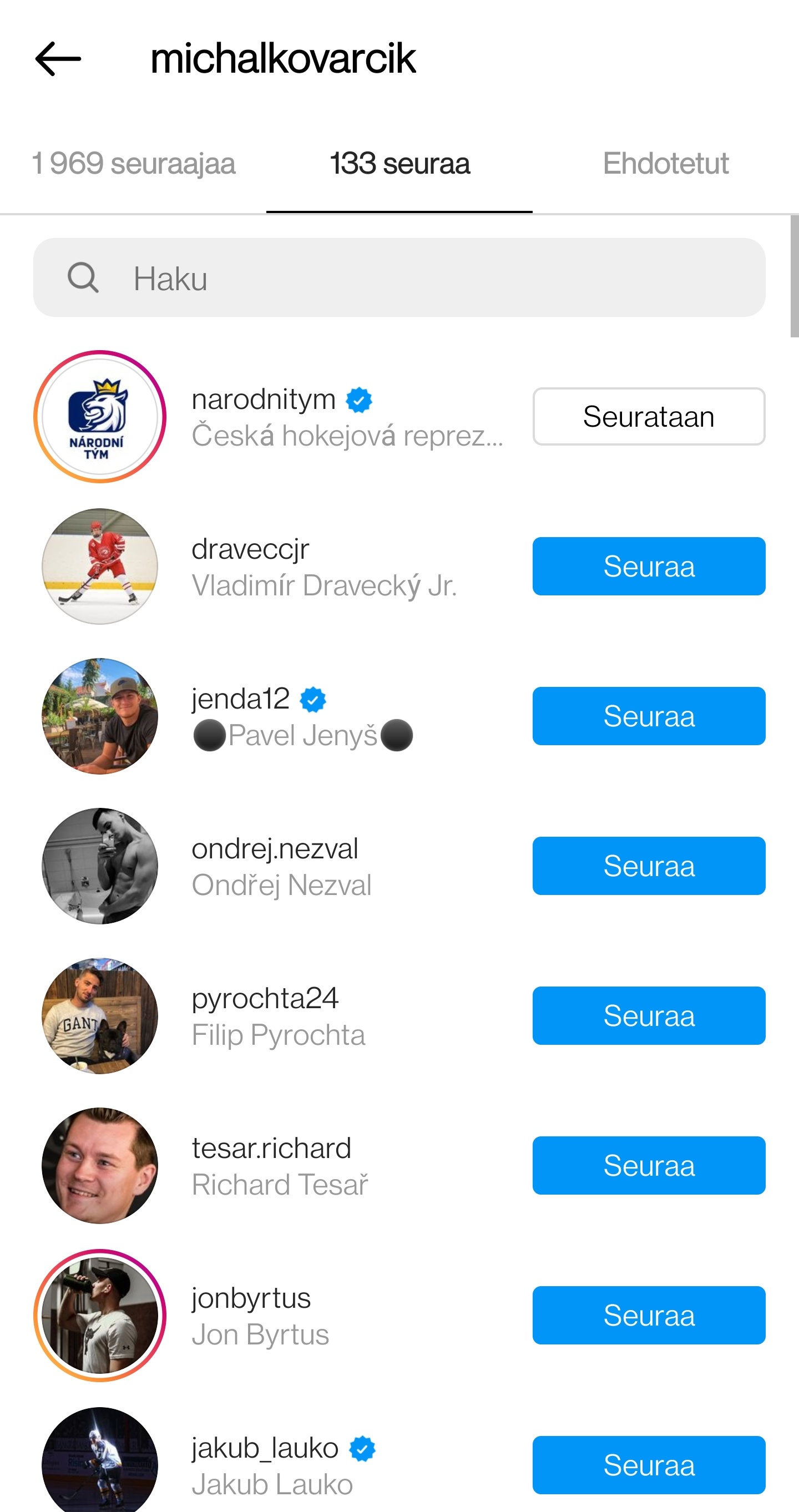
Task: Open Pavel Jenyš's profile row
Action: pos(302,717)
